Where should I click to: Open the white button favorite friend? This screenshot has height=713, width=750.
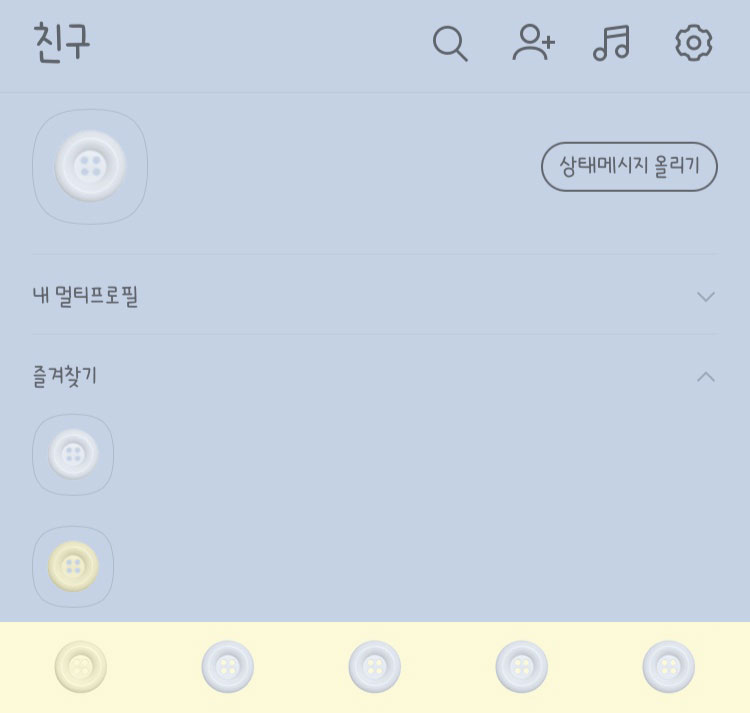pos(73,455)
